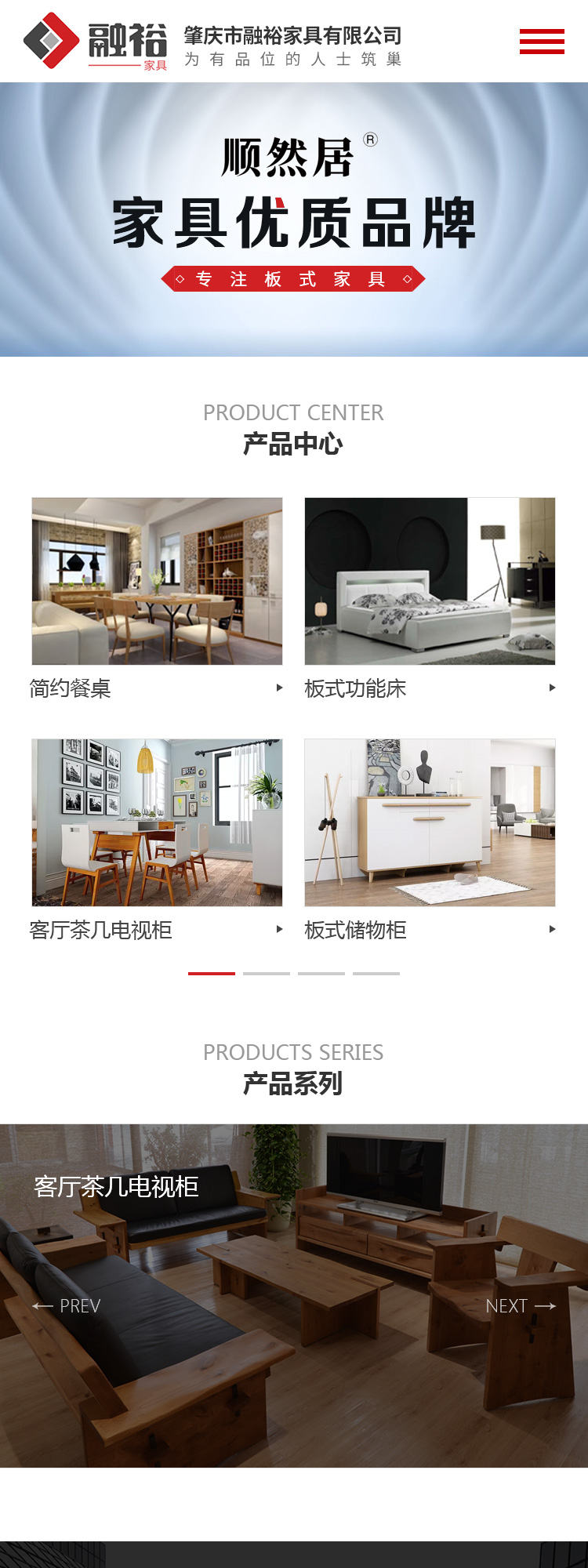
Task: Open the red hamburger menu
Action: (542, 41)
